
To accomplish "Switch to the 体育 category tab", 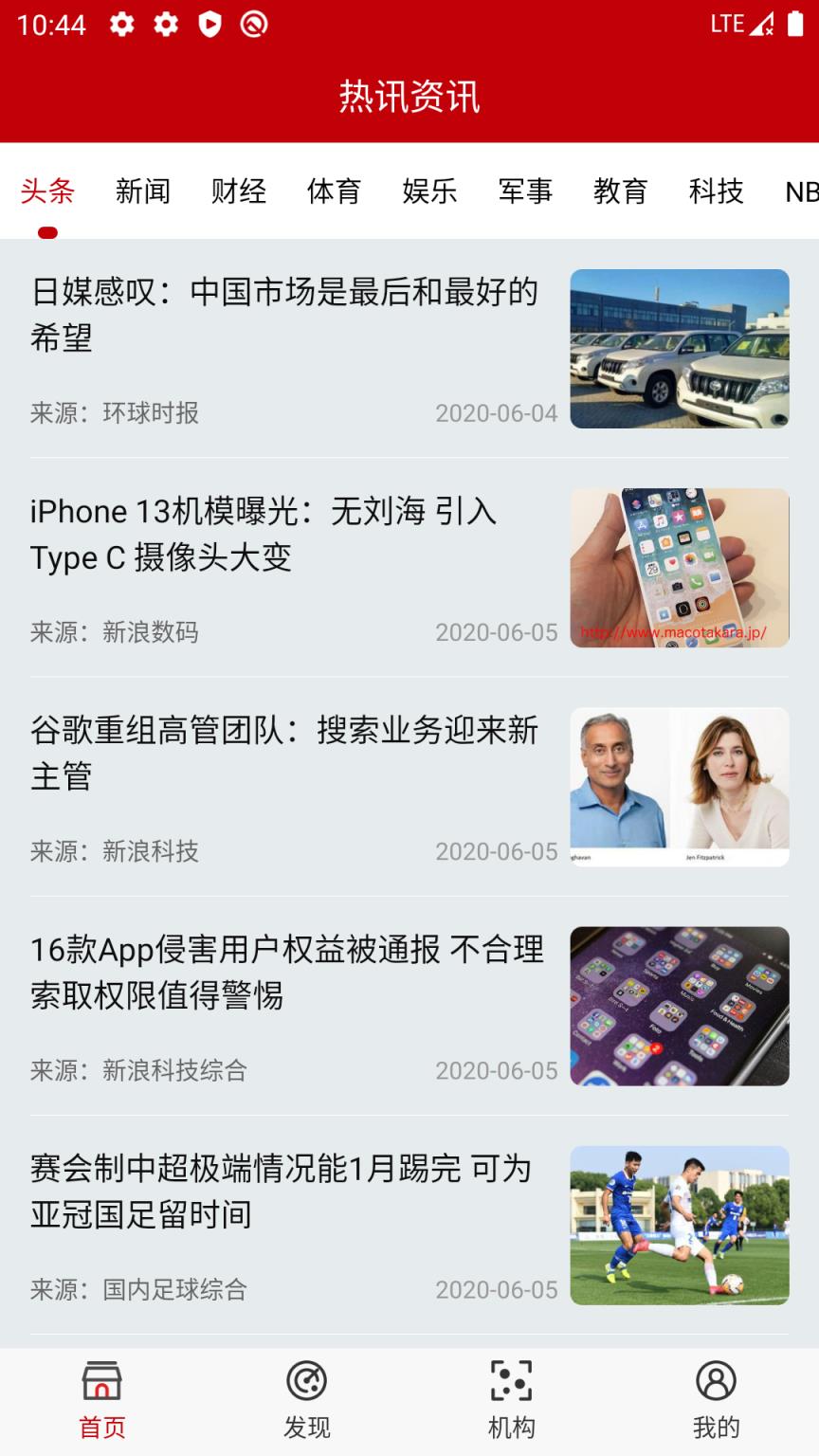I will [x=335, y=191].
